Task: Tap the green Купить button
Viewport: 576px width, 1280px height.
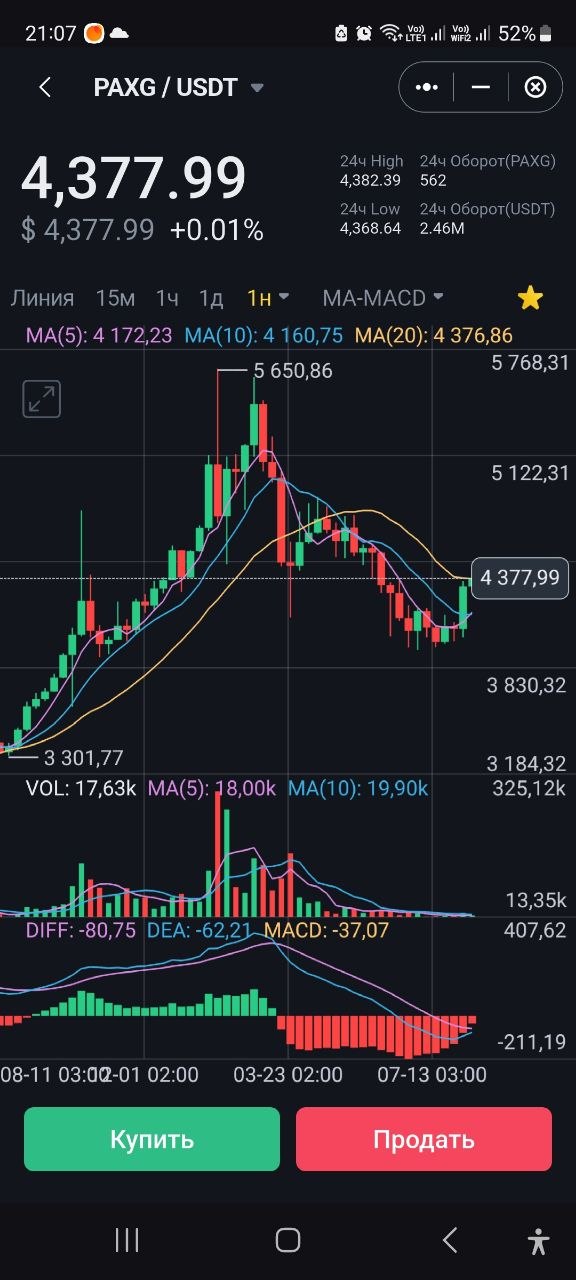Action: [x=152, y=1139]
